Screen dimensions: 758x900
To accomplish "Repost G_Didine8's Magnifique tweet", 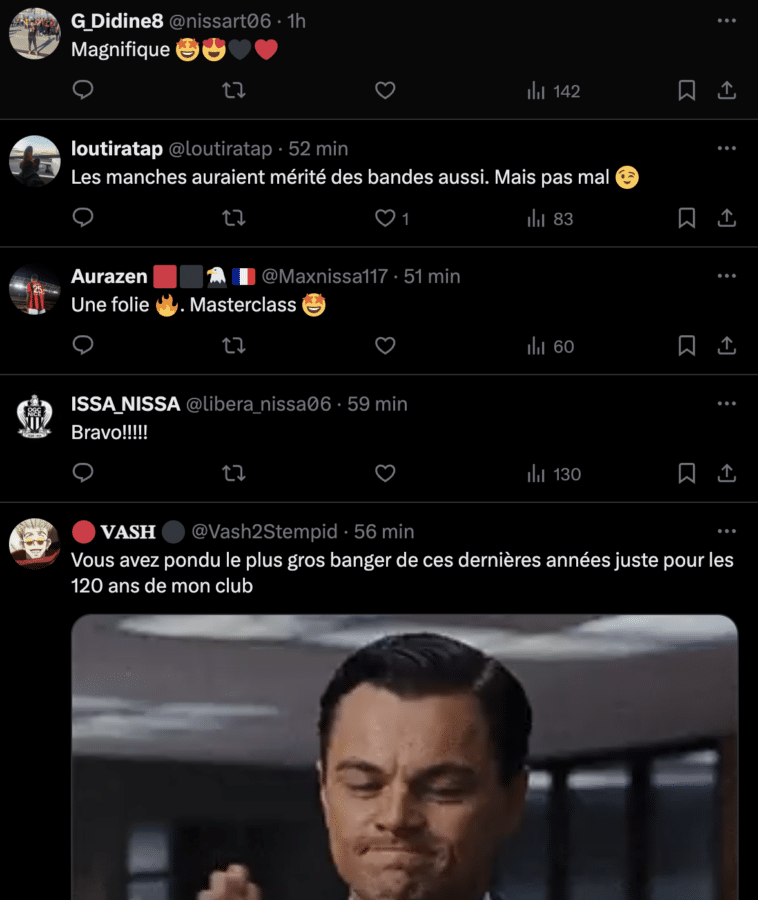I will tap(234, 91).
